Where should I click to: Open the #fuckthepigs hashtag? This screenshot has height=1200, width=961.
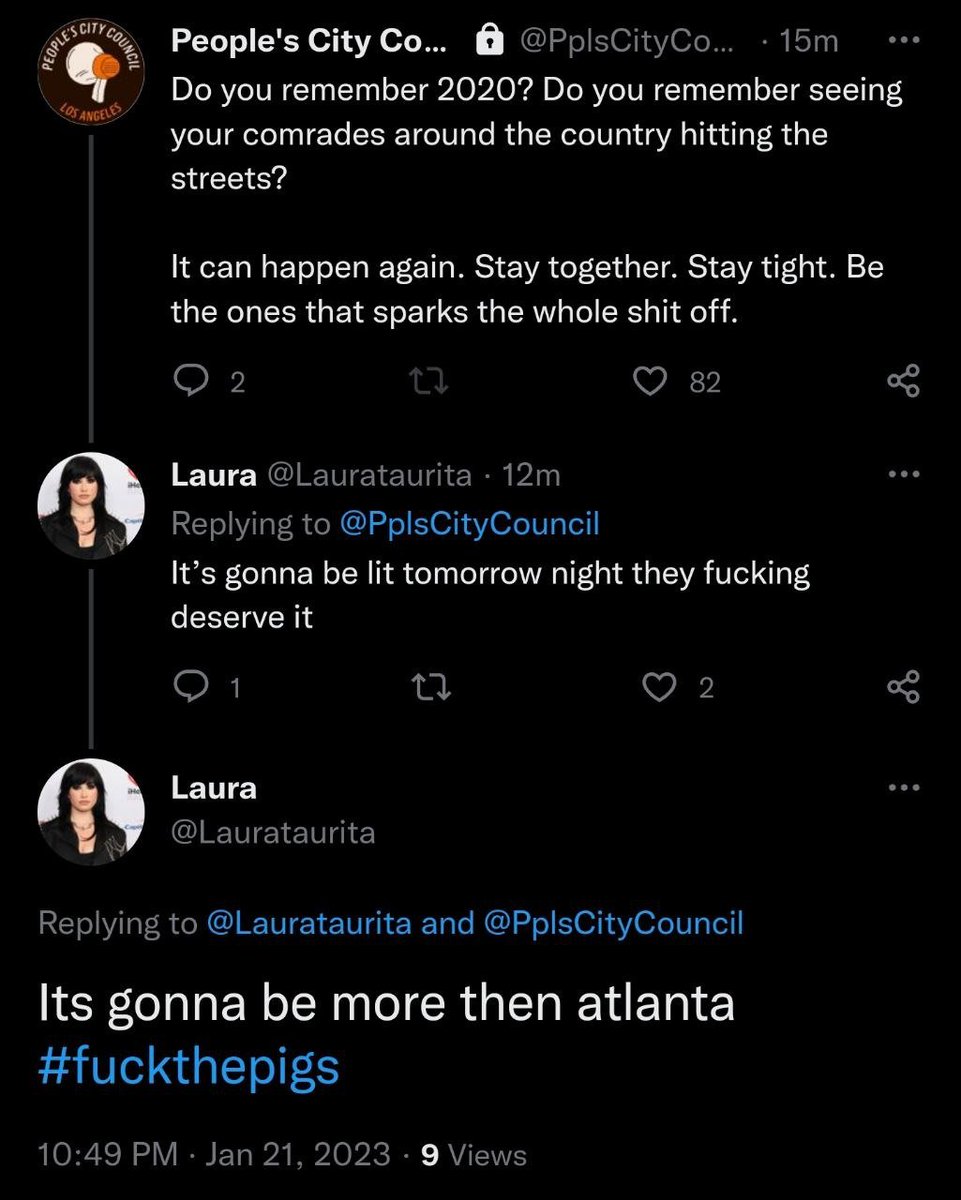[188, 1068]
